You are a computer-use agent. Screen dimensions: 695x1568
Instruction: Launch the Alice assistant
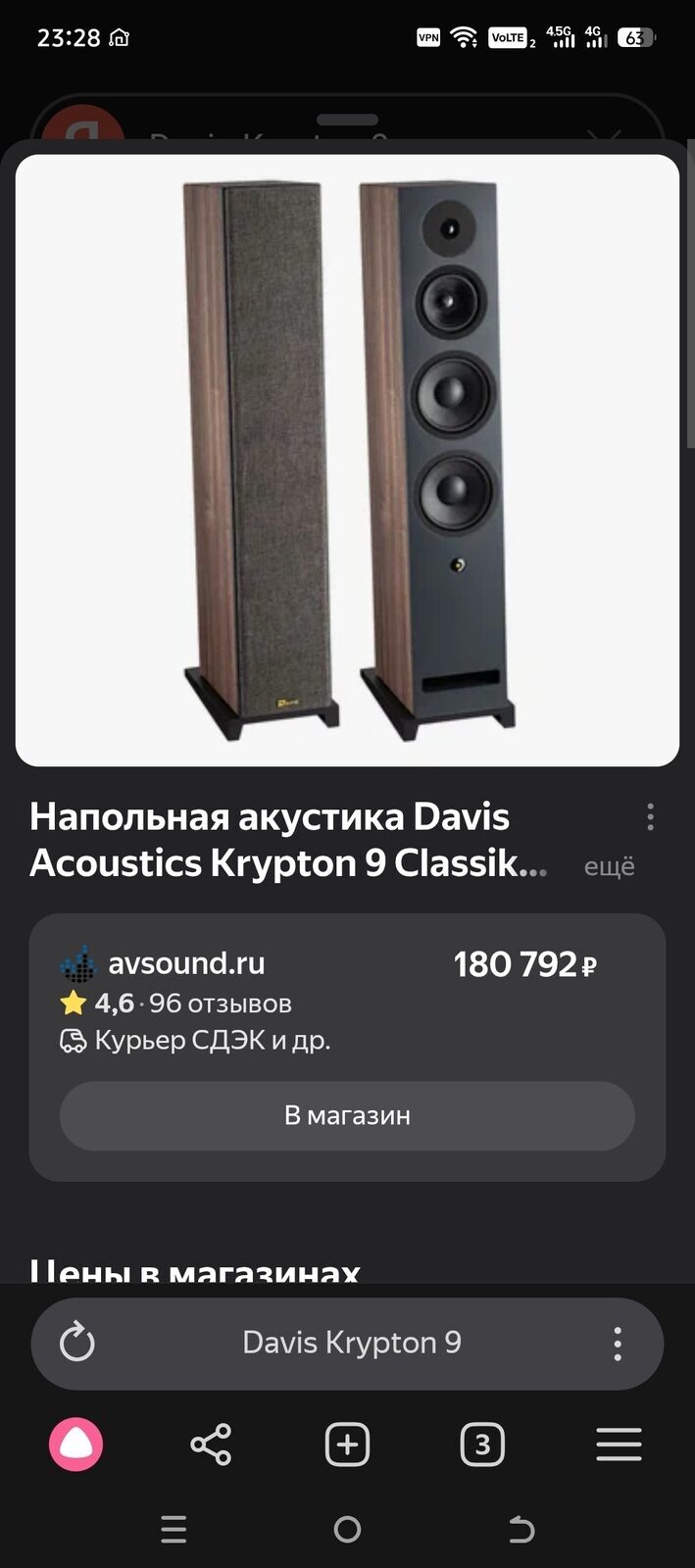(x=76, y=1445)
